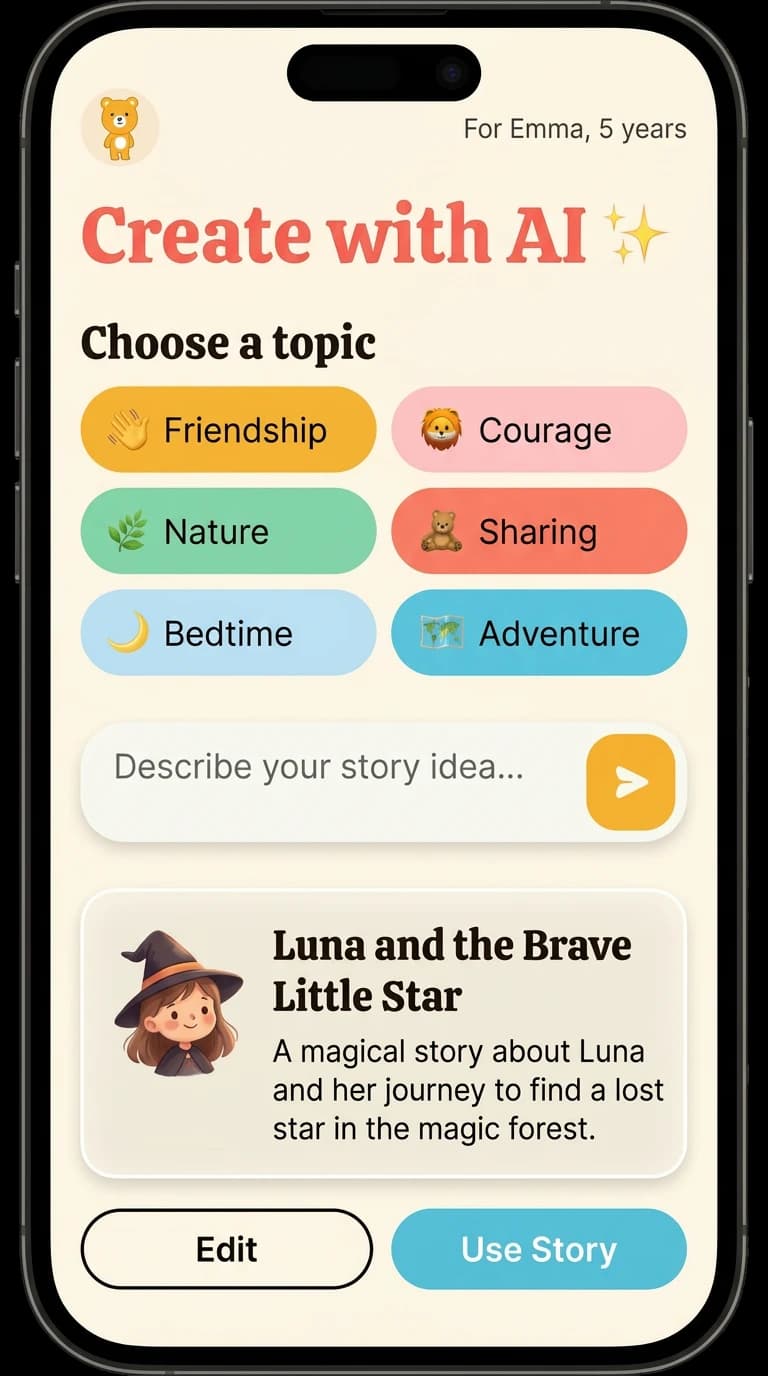Enable the Bedtime topic

[x=228, y=632]
